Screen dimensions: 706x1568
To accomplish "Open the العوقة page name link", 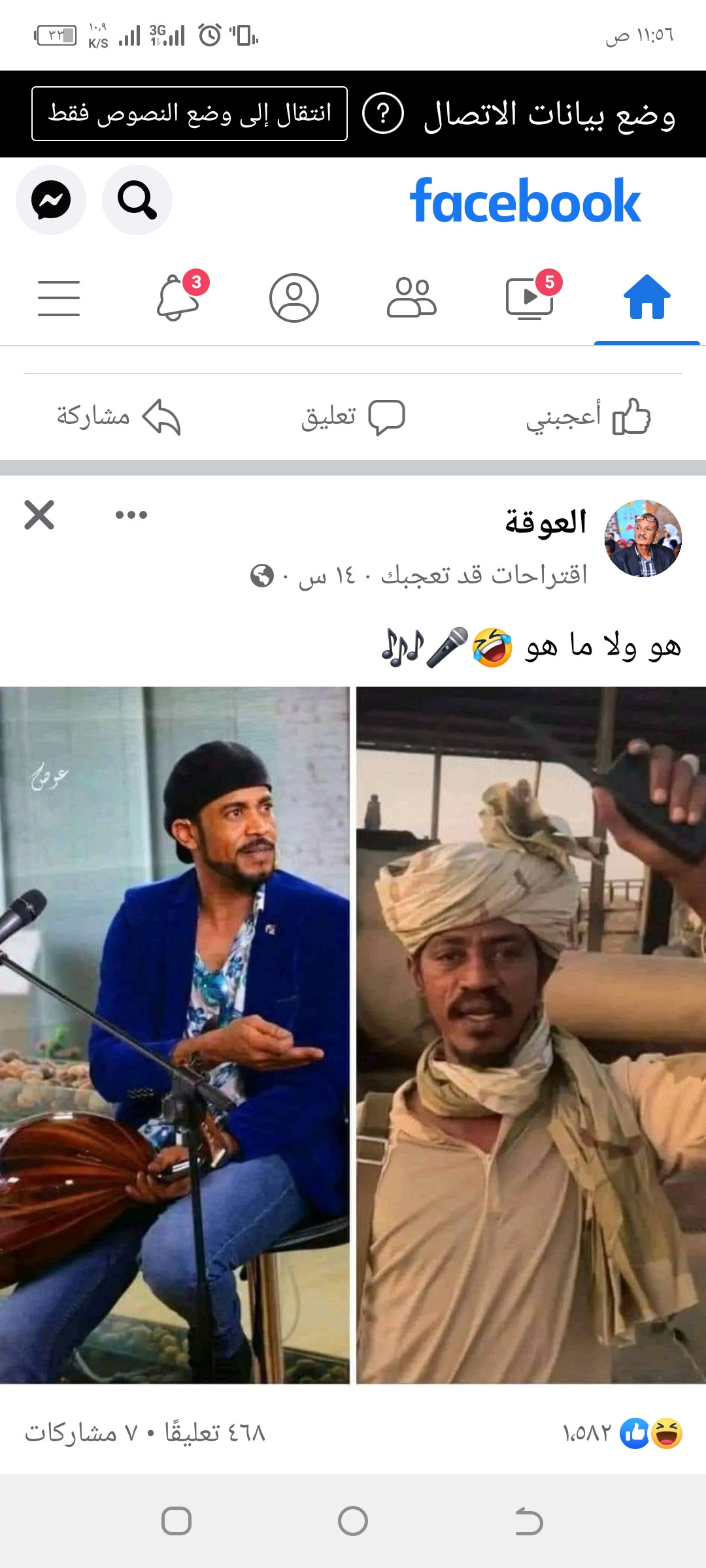I will [x=546, y=521].
